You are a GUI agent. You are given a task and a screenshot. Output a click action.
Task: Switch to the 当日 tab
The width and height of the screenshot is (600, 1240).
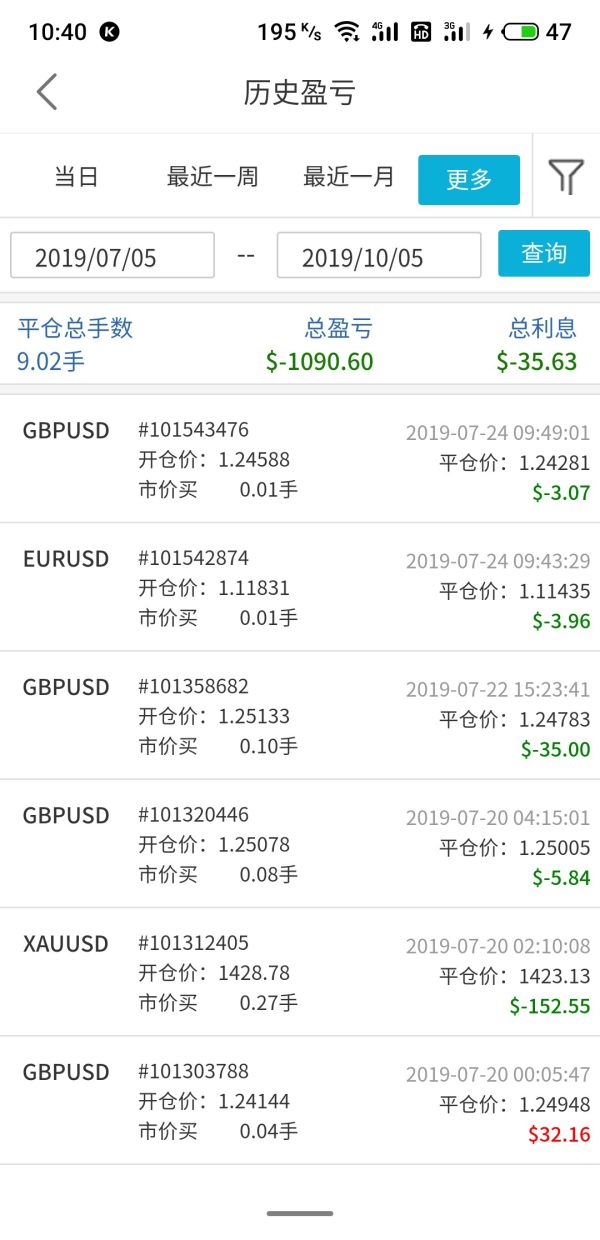pos(76,178)
